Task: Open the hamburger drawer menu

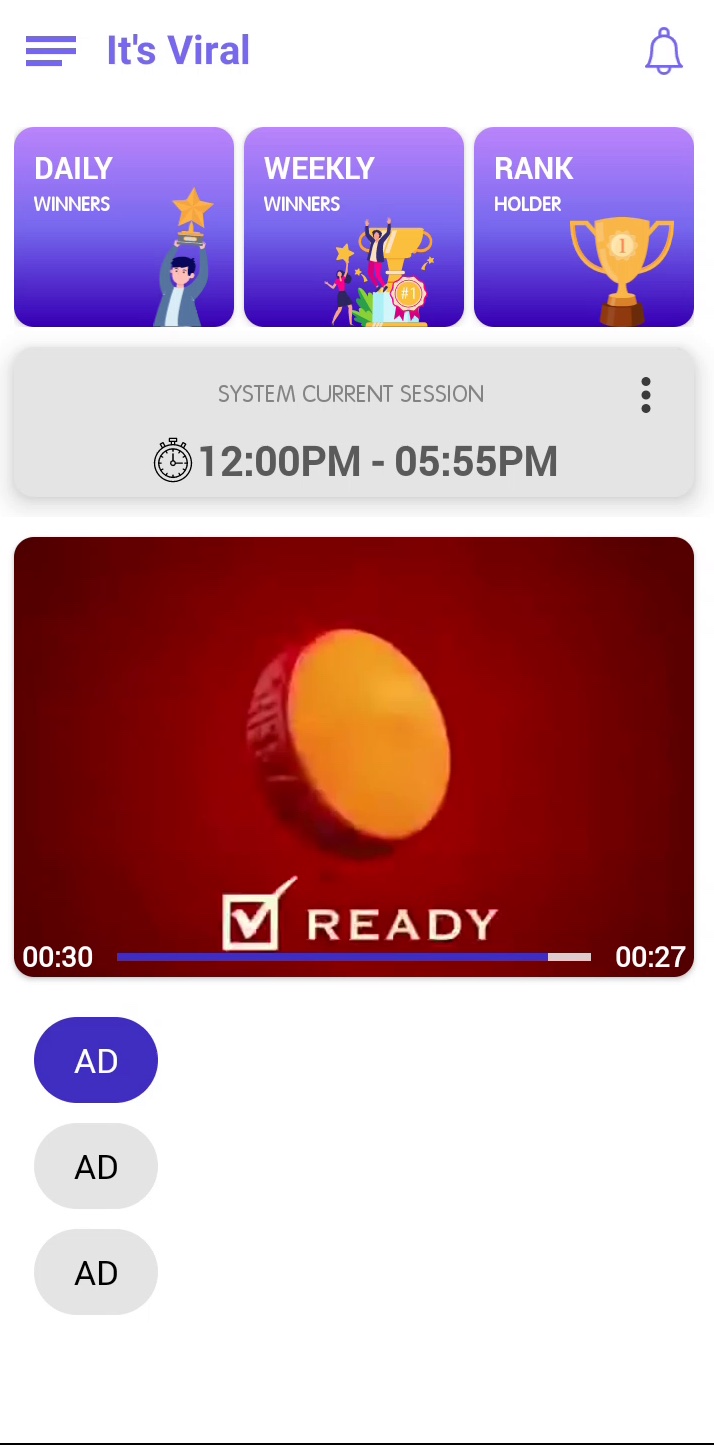Action: click(51, 51)
